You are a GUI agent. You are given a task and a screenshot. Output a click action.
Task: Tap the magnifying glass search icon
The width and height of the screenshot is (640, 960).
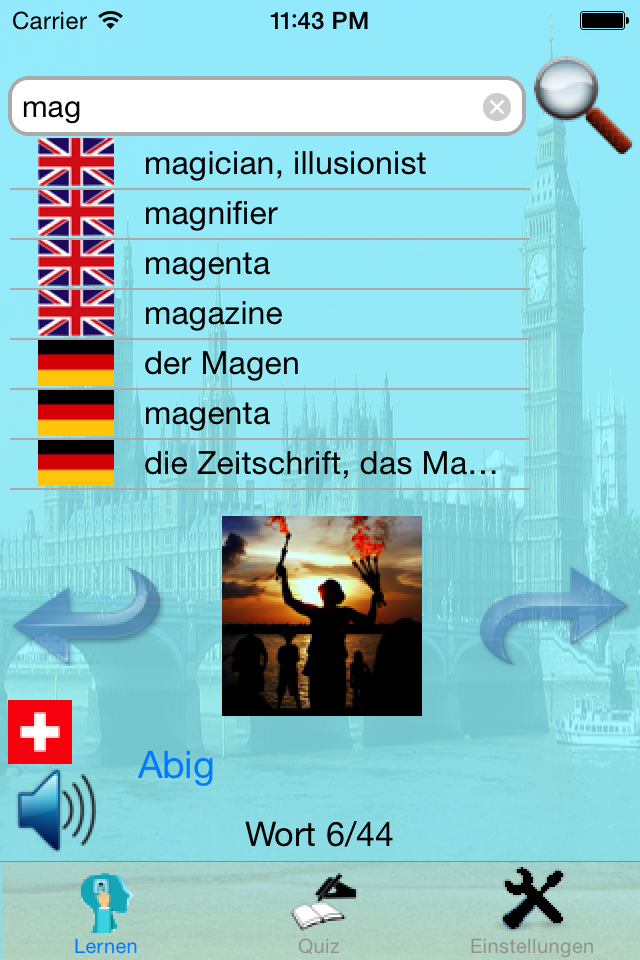[582, 105]
